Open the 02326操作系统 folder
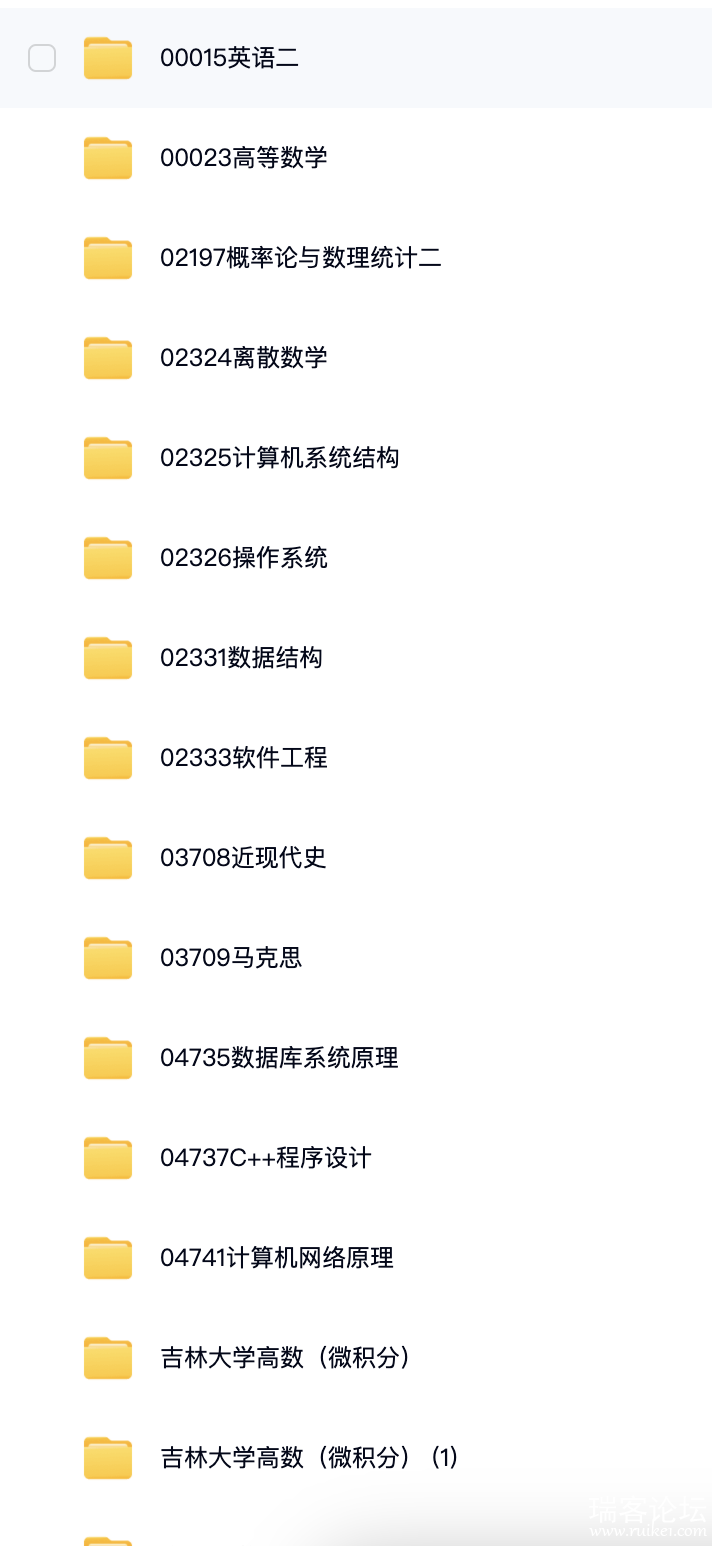The height and width of the screenshot is (1546, 712). coord(243,558)
